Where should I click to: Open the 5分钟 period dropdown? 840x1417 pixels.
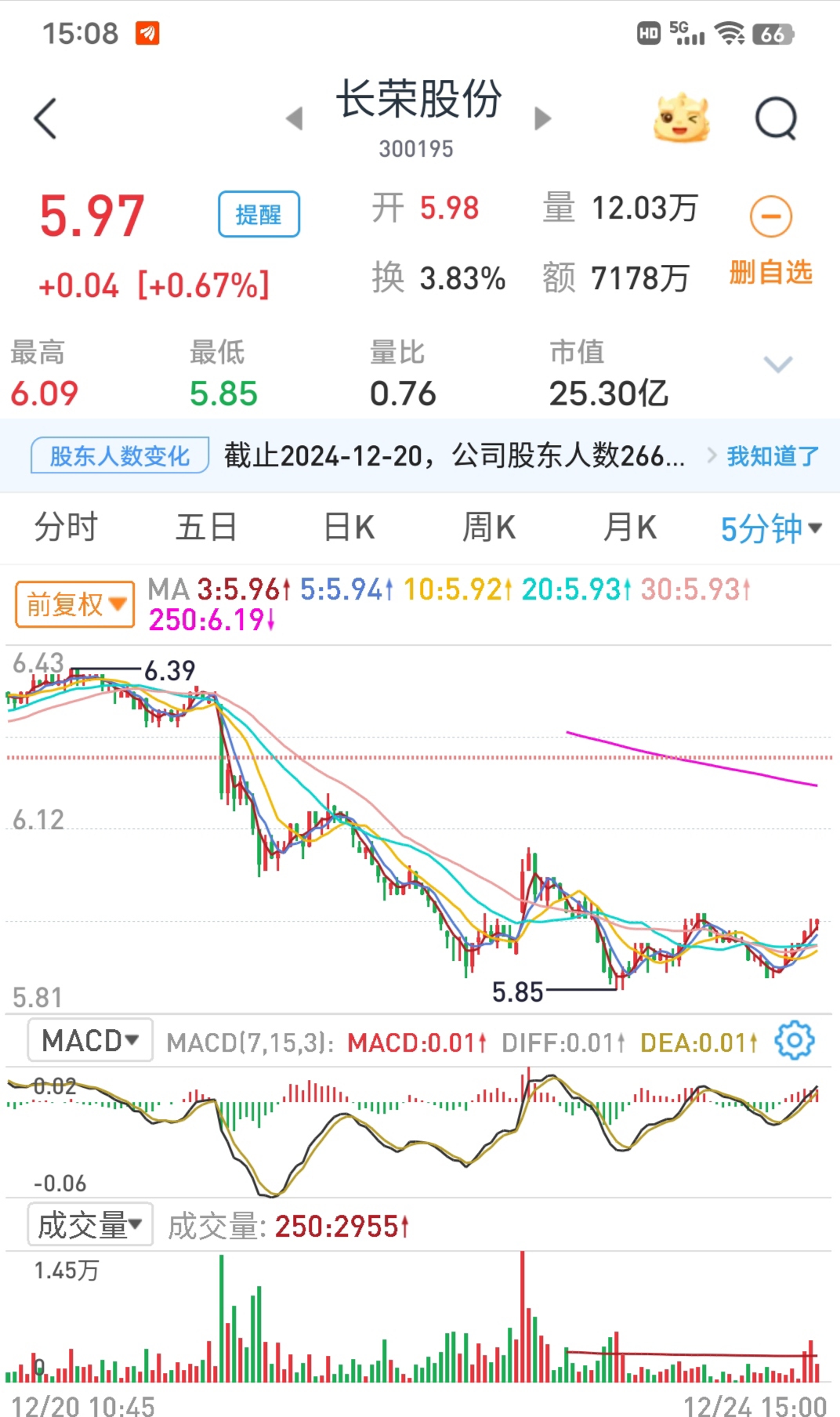[x=771, y=528]
